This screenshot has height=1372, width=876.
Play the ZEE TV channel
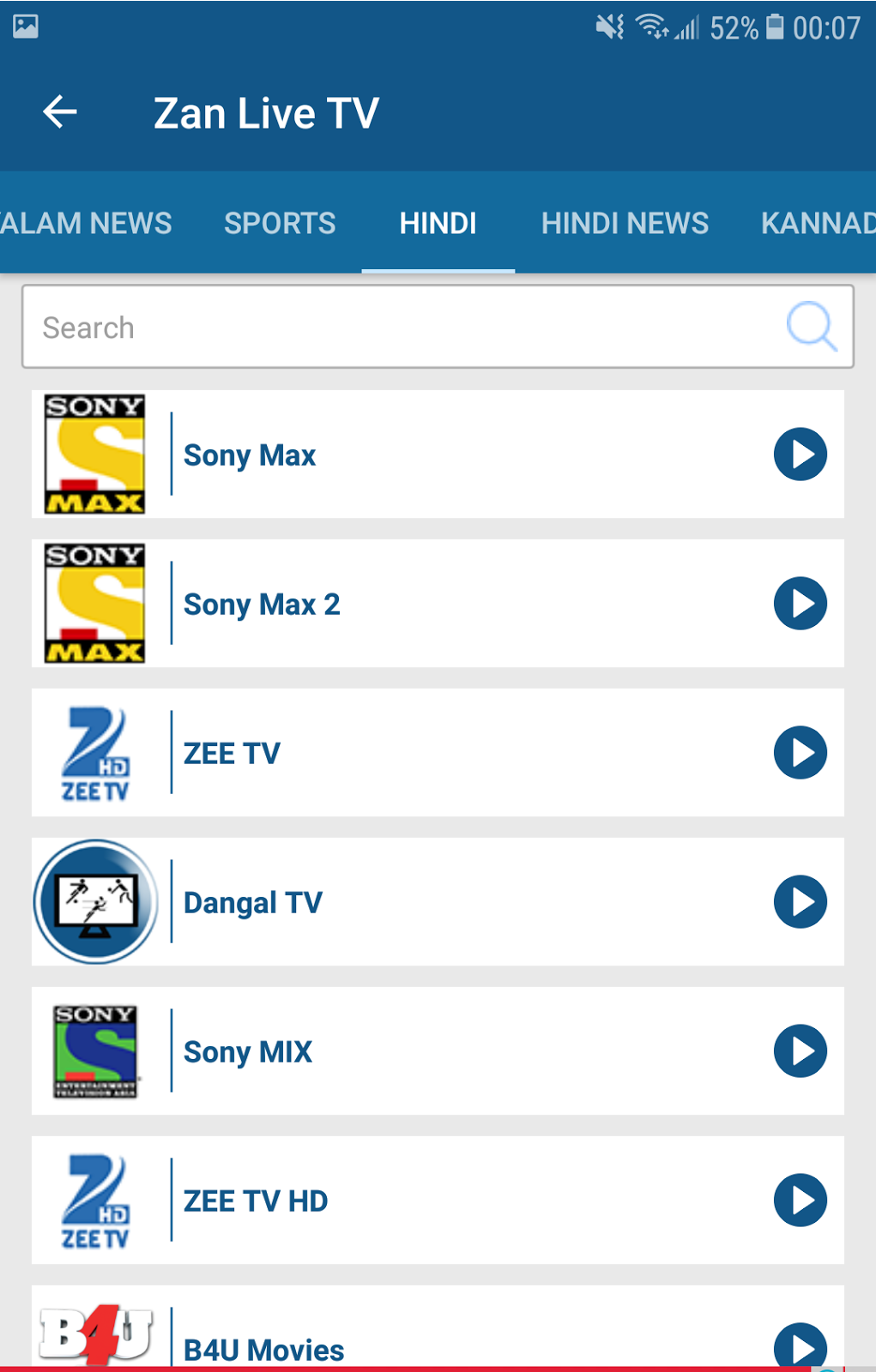pos(800,752)
